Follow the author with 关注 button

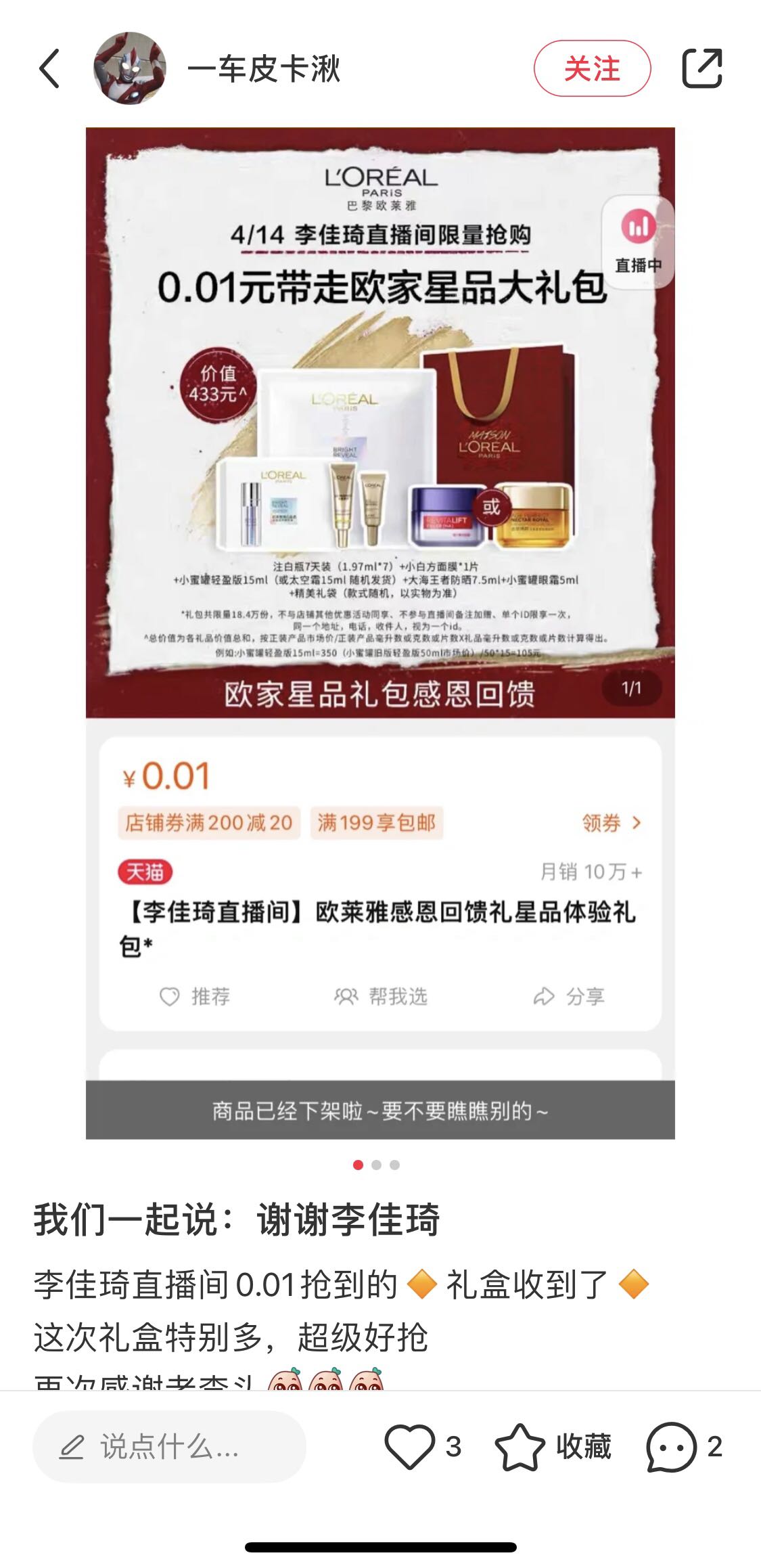coord(592,68)
